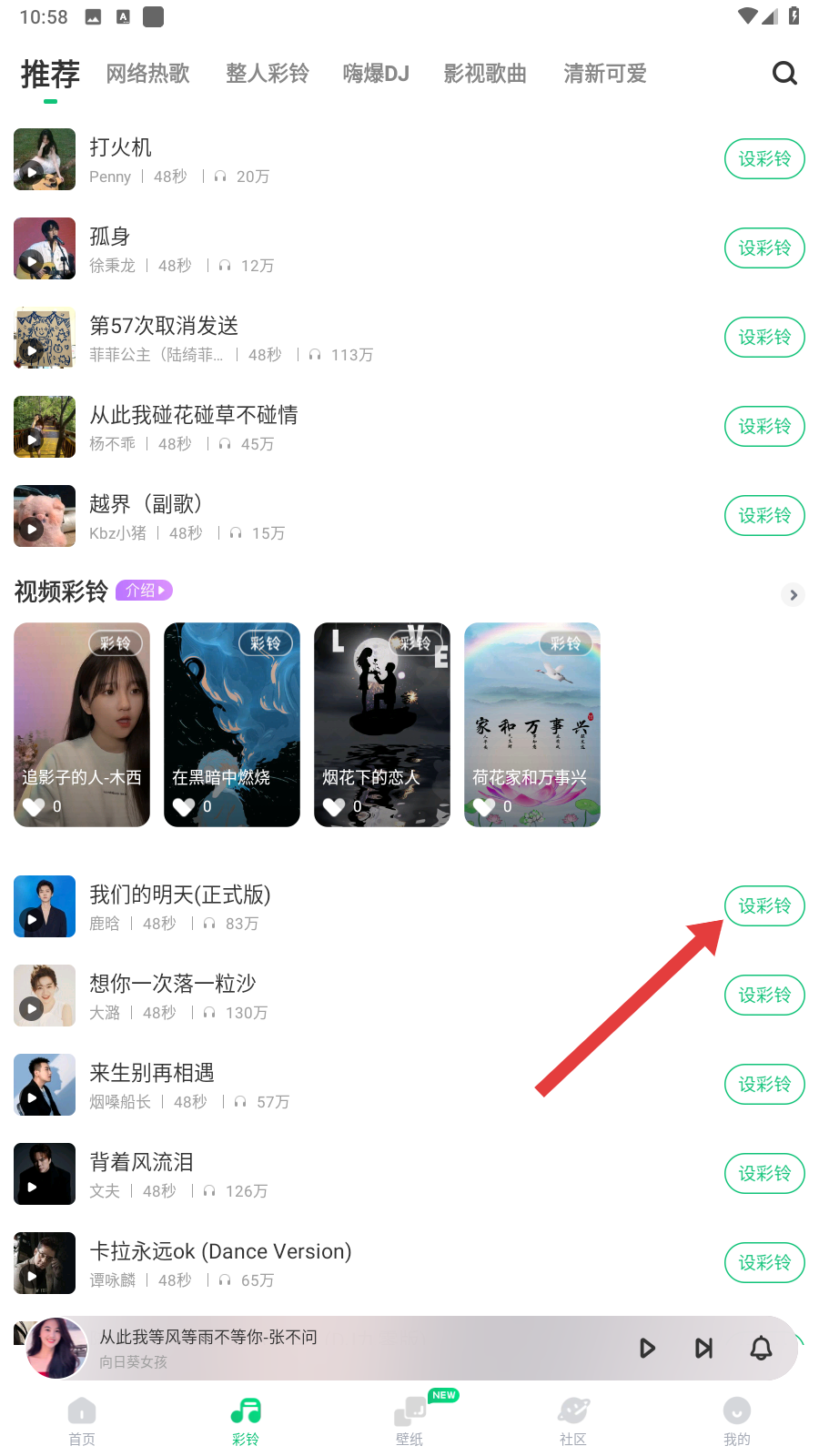Open the video ringtone 烟花下的恋人
This screenshot has height=1456, width=819.
382,724
